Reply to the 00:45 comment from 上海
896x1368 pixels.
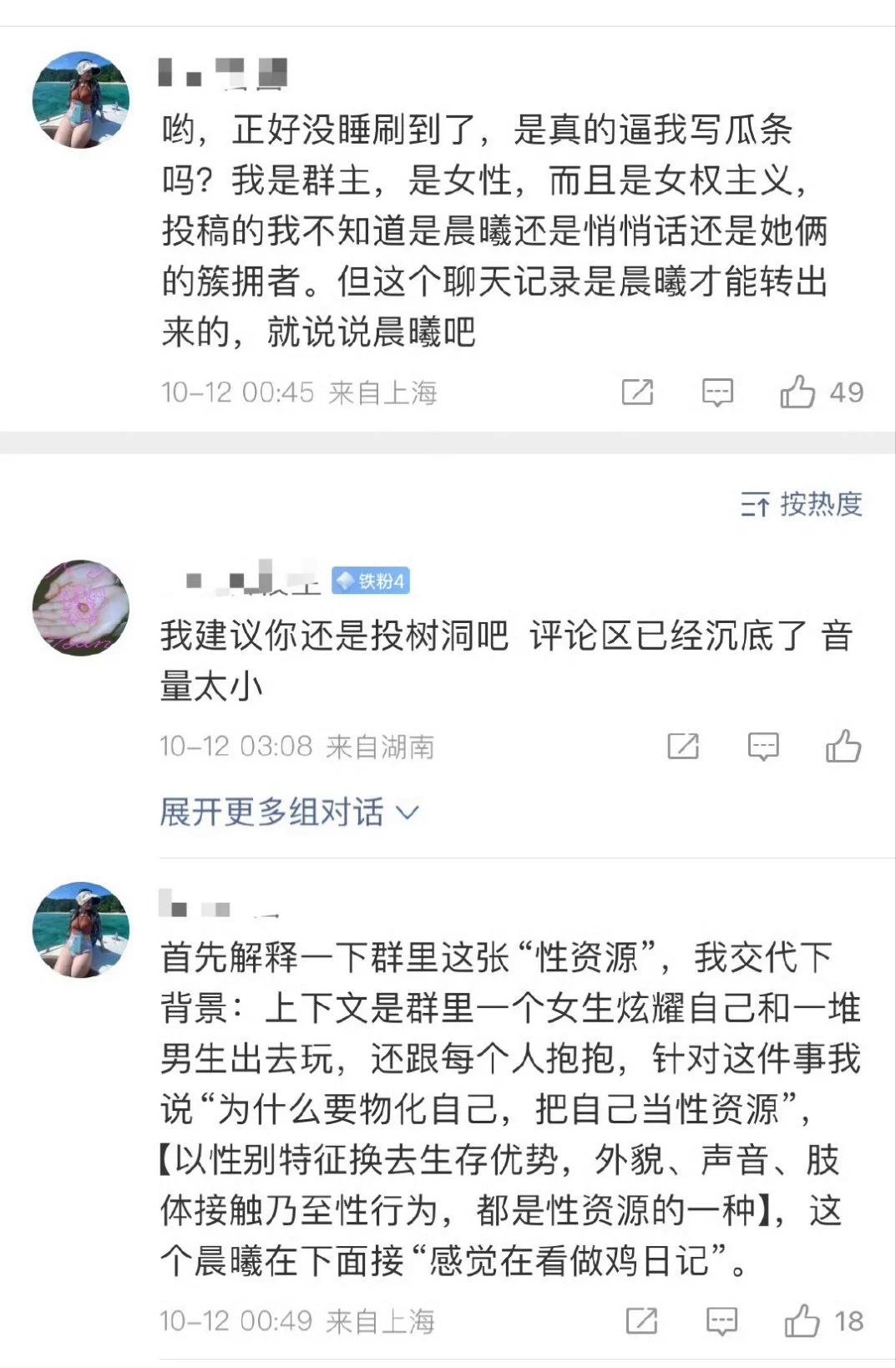(x=717, y=392)
